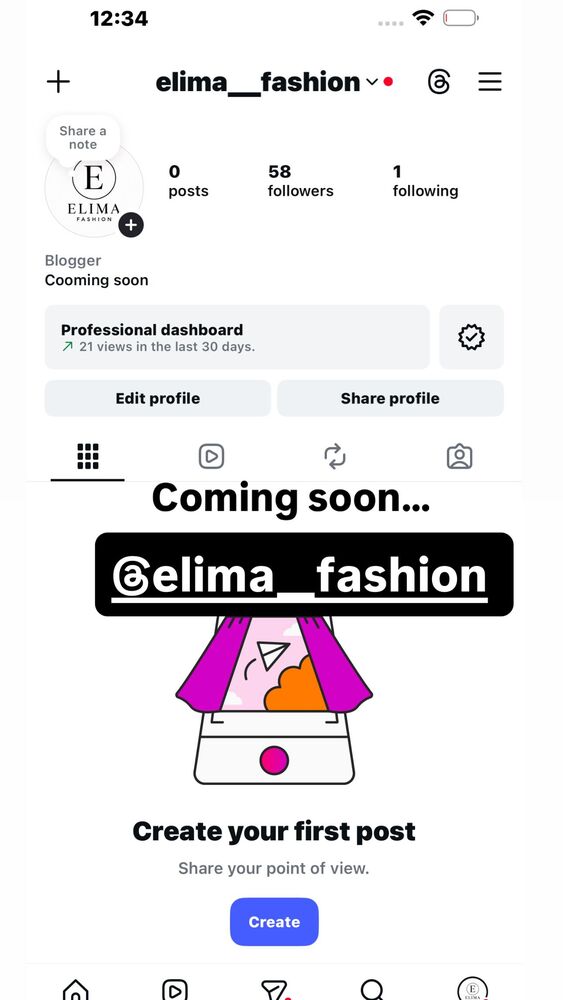View the 58 followers list

300,181
